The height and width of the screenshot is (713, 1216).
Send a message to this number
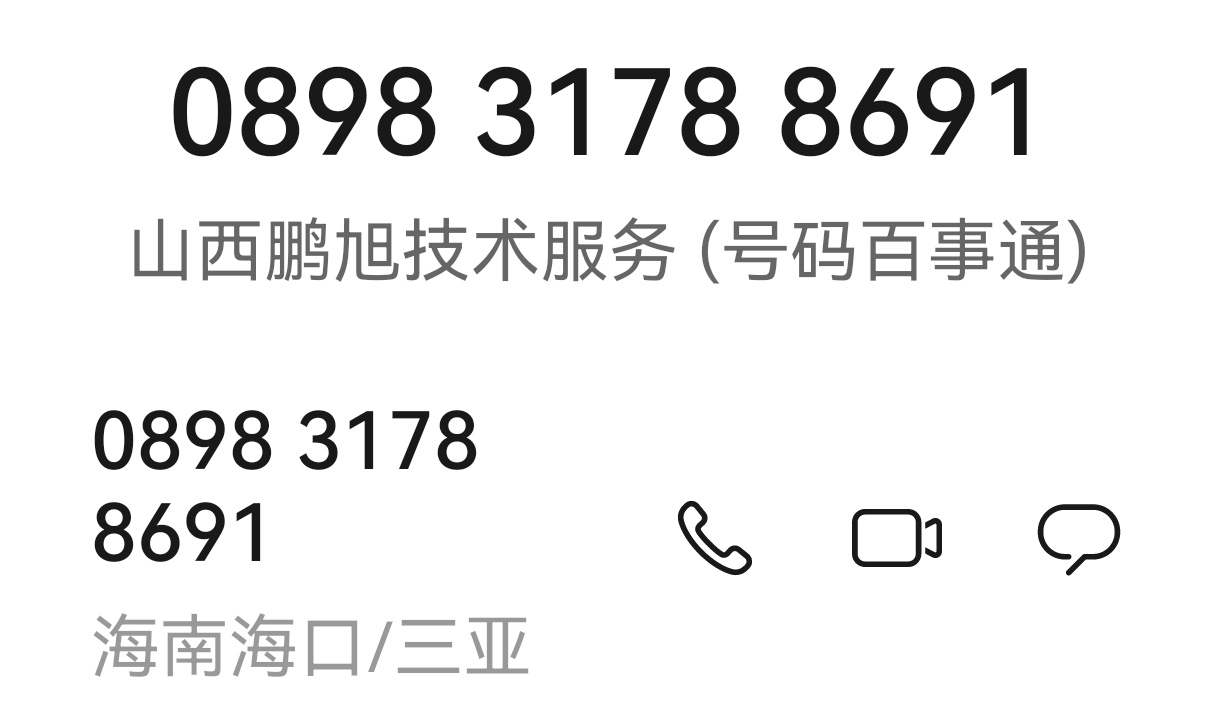pos(1078,538)
